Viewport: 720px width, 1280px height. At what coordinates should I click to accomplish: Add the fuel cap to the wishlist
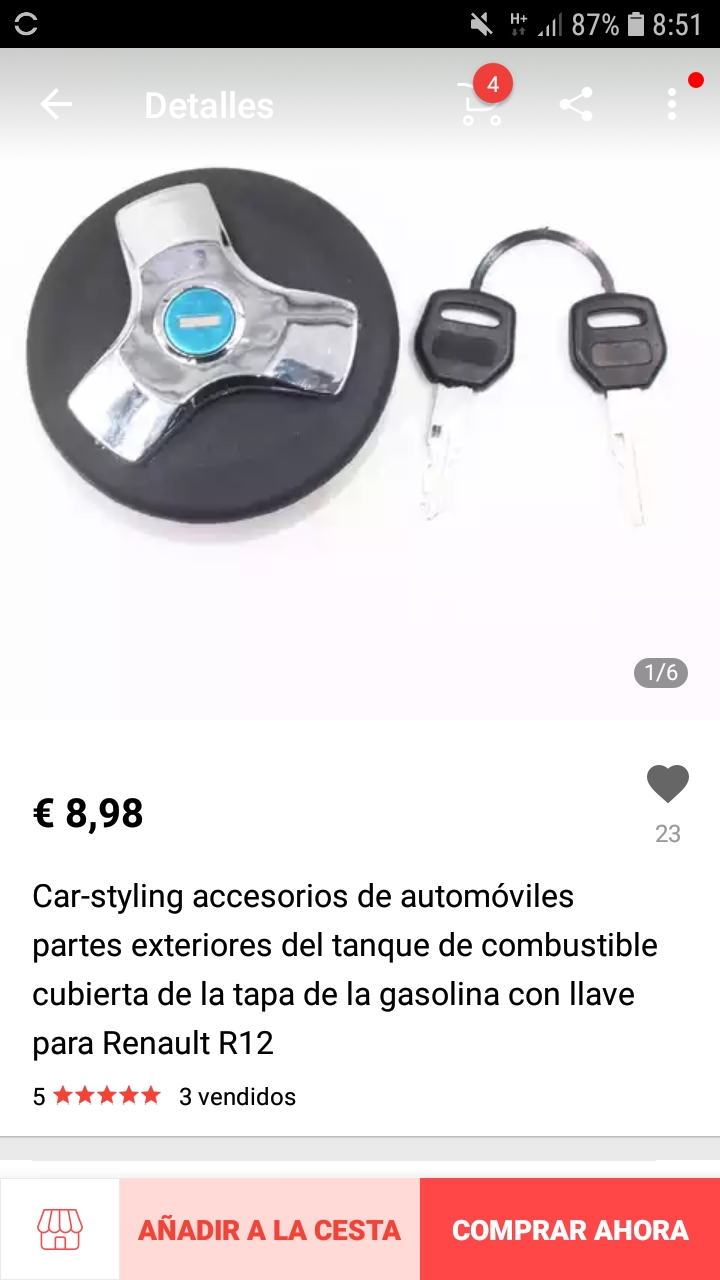point(667,784)
